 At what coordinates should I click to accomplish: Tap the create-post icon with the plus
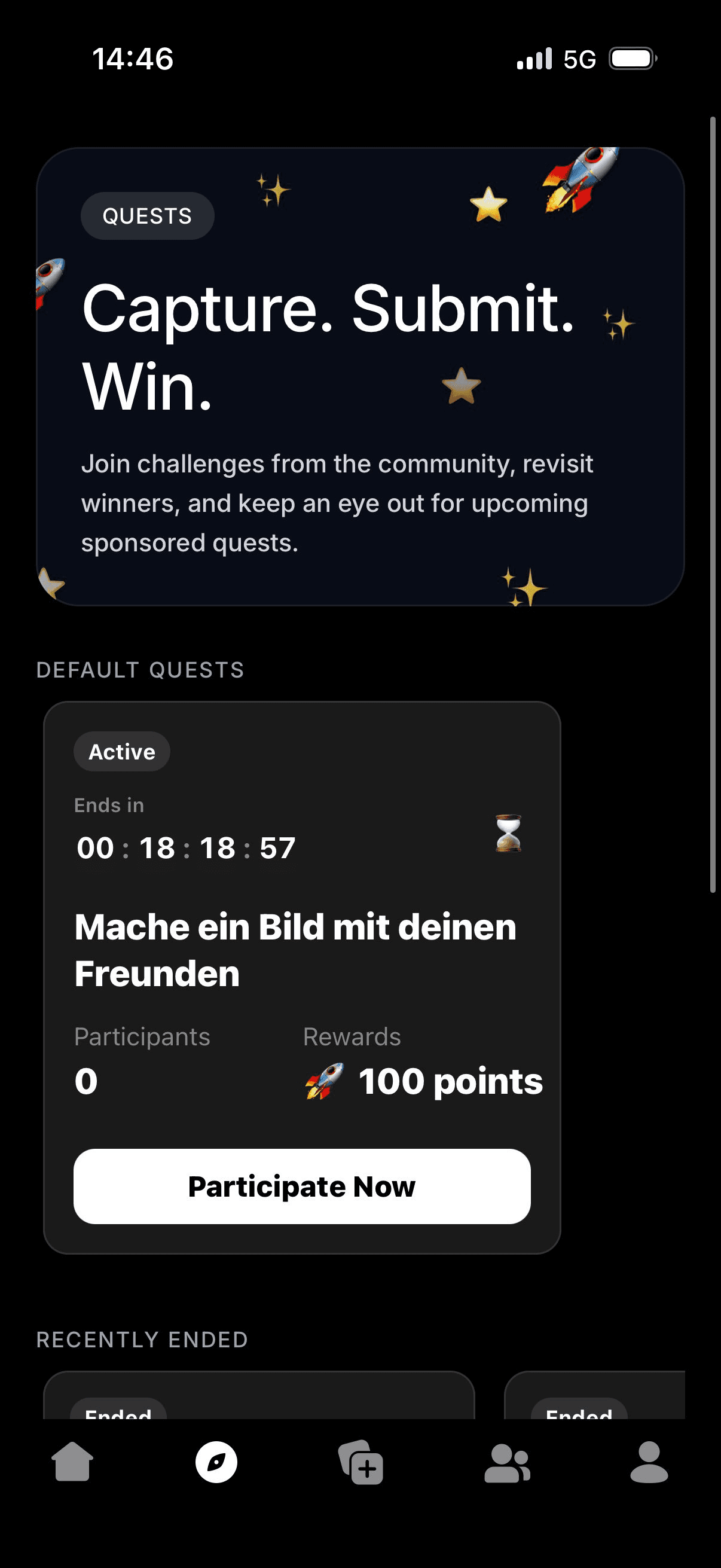click(x=362, y=1465)
